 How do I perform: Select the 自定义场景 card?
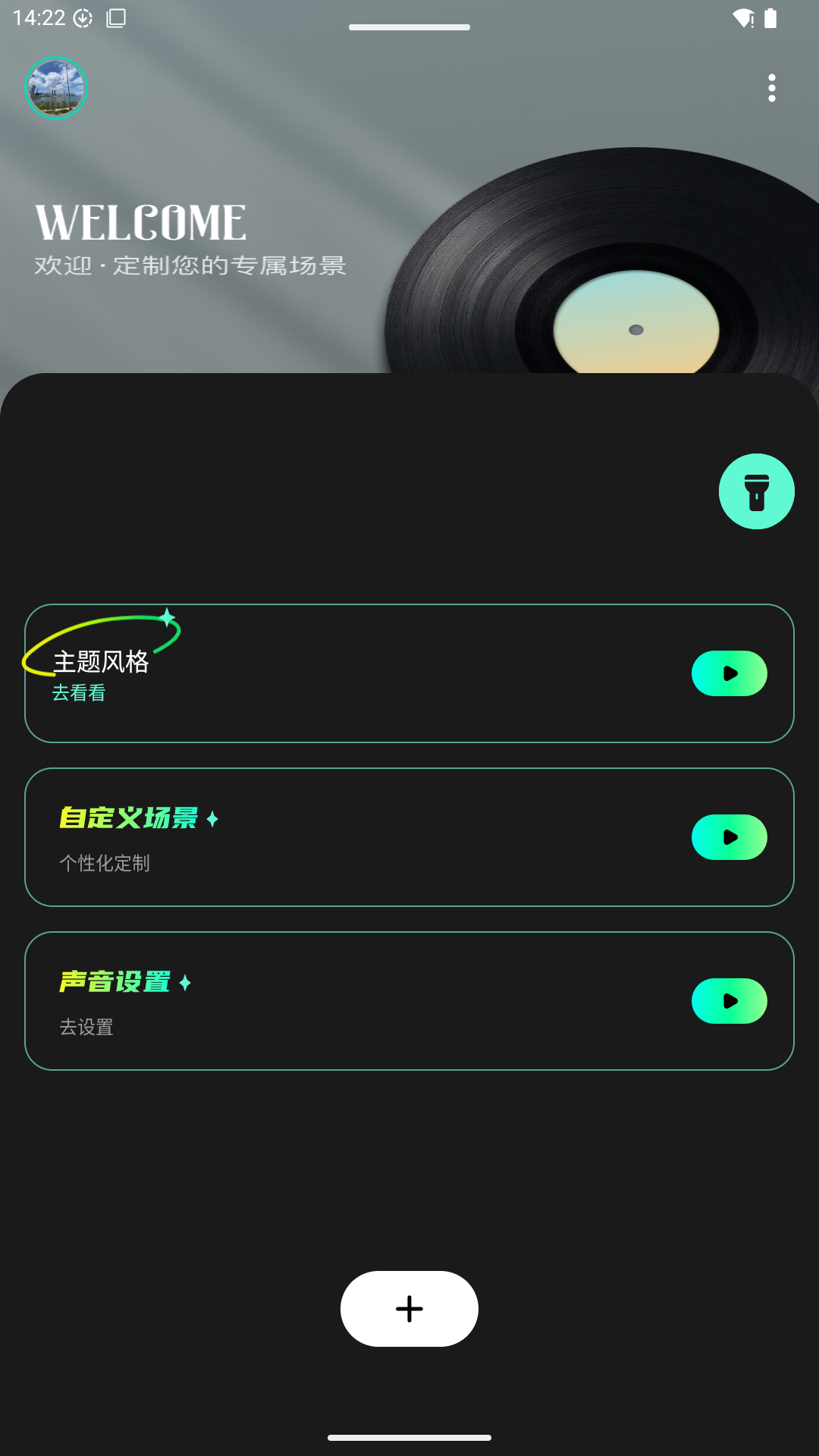[x=409, y=837]
